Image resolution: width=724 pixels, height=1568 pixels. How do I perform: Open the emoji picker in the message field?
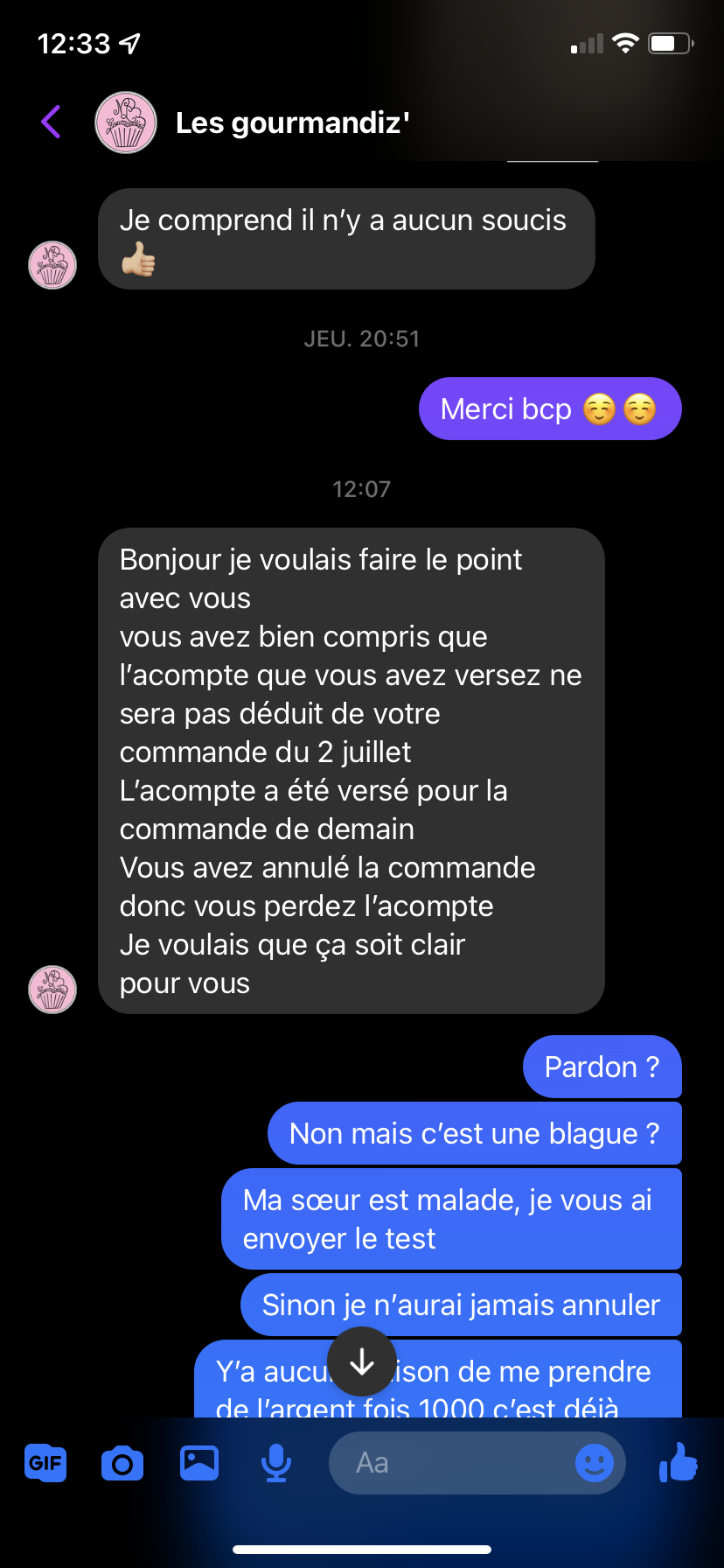coord(595,1462)
